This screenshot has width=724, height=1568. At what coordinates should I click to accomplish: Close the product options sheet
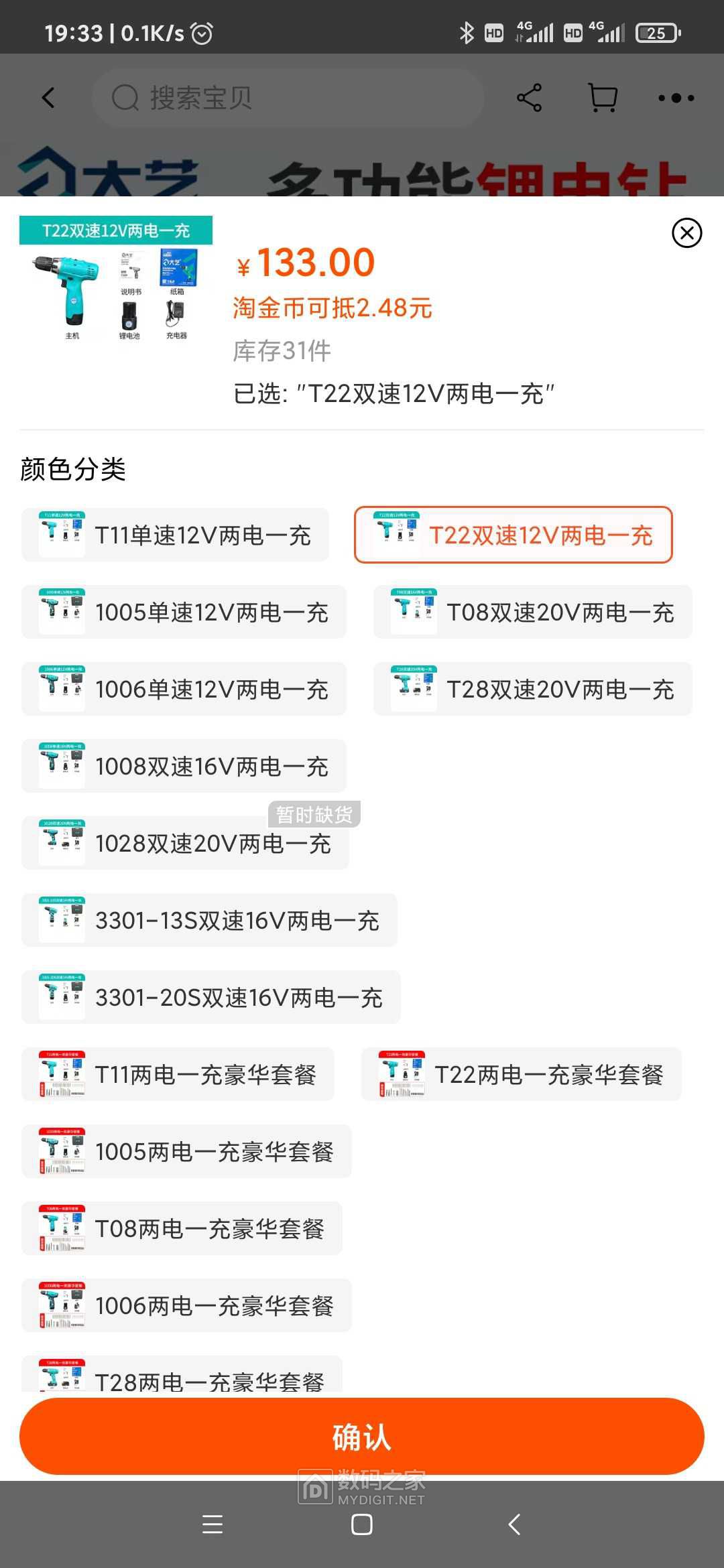tap(686, 233)
